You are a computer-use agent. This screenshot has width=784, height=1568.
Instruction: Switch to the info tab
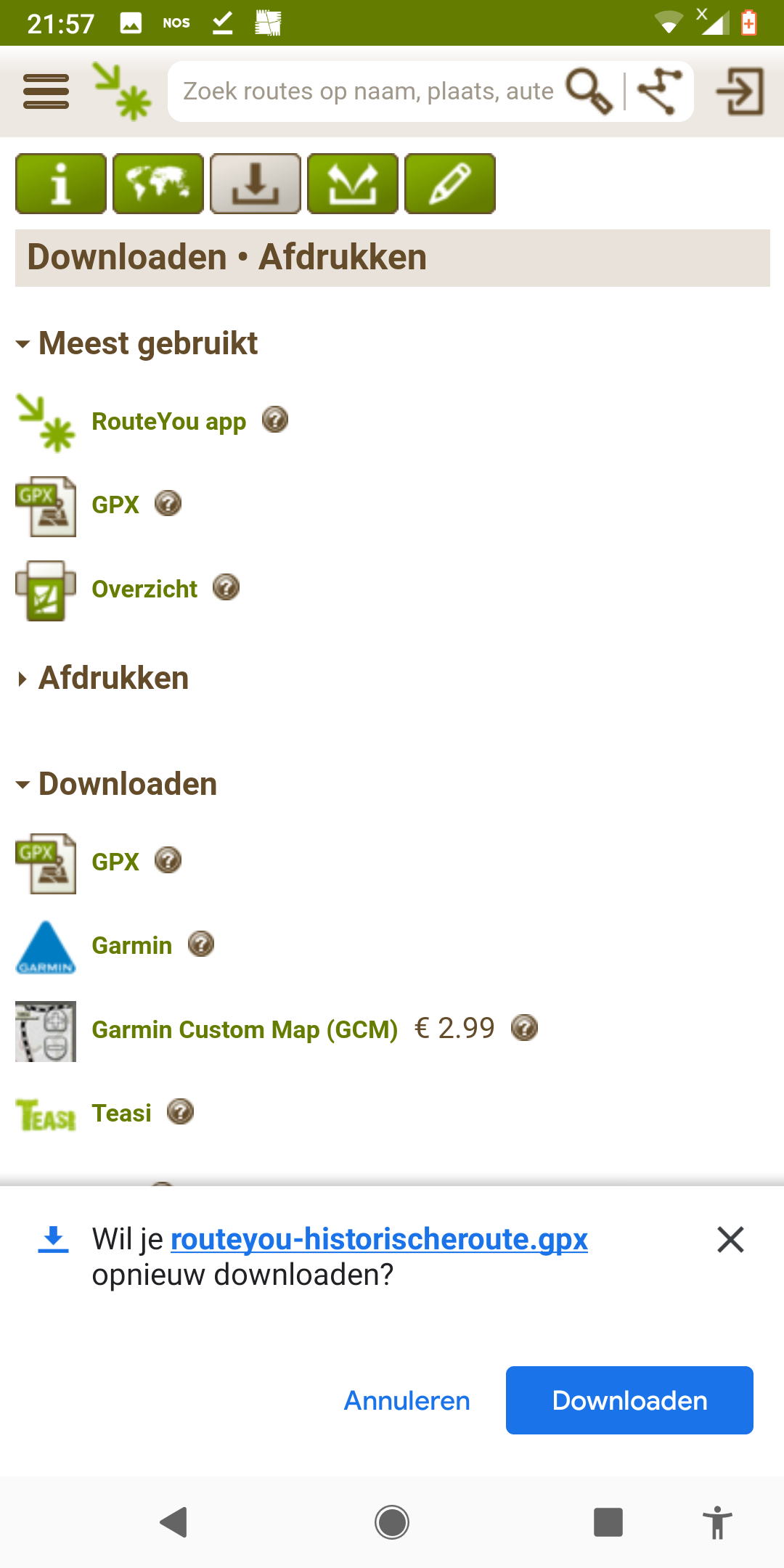pos(61,184)
